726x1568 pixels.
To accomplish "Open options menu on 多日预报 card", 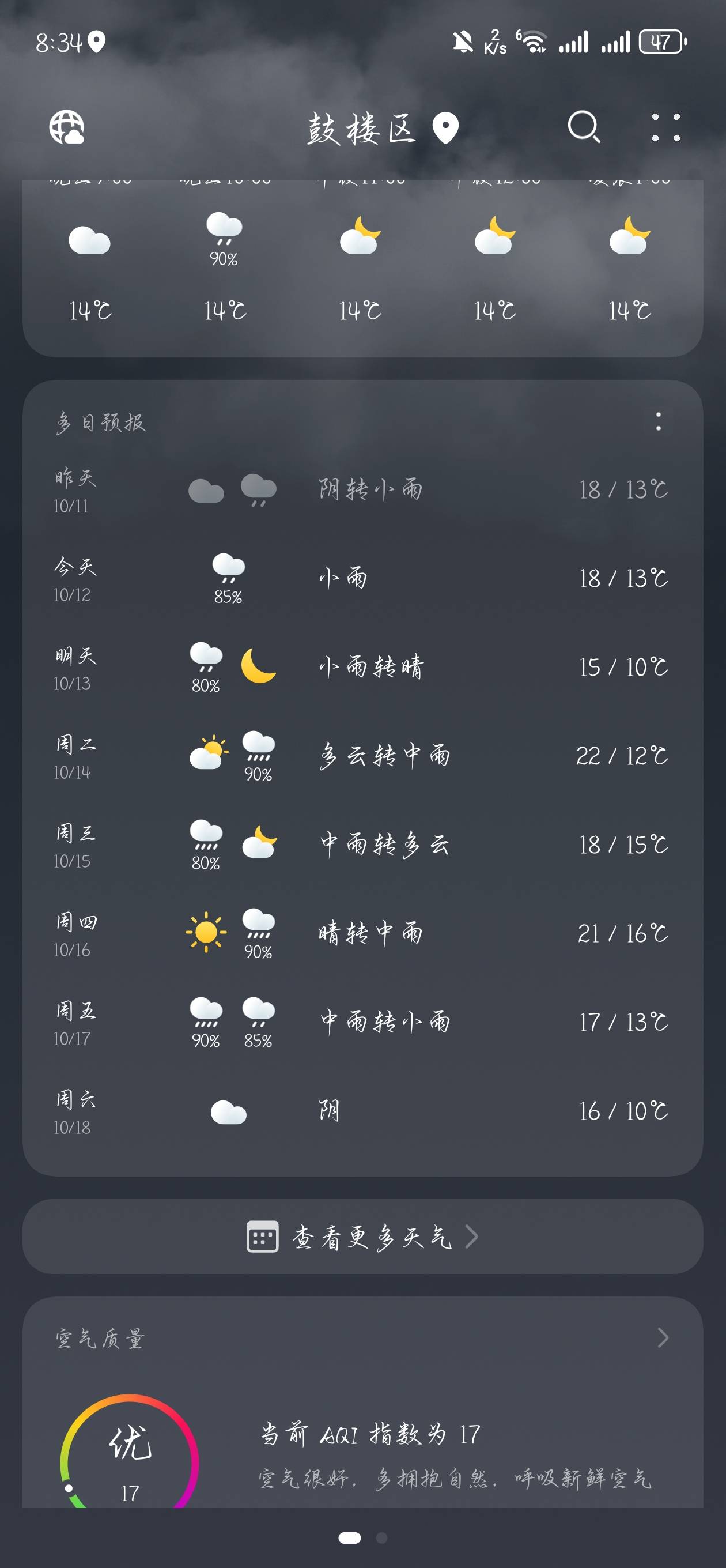I will click(658, 421).
